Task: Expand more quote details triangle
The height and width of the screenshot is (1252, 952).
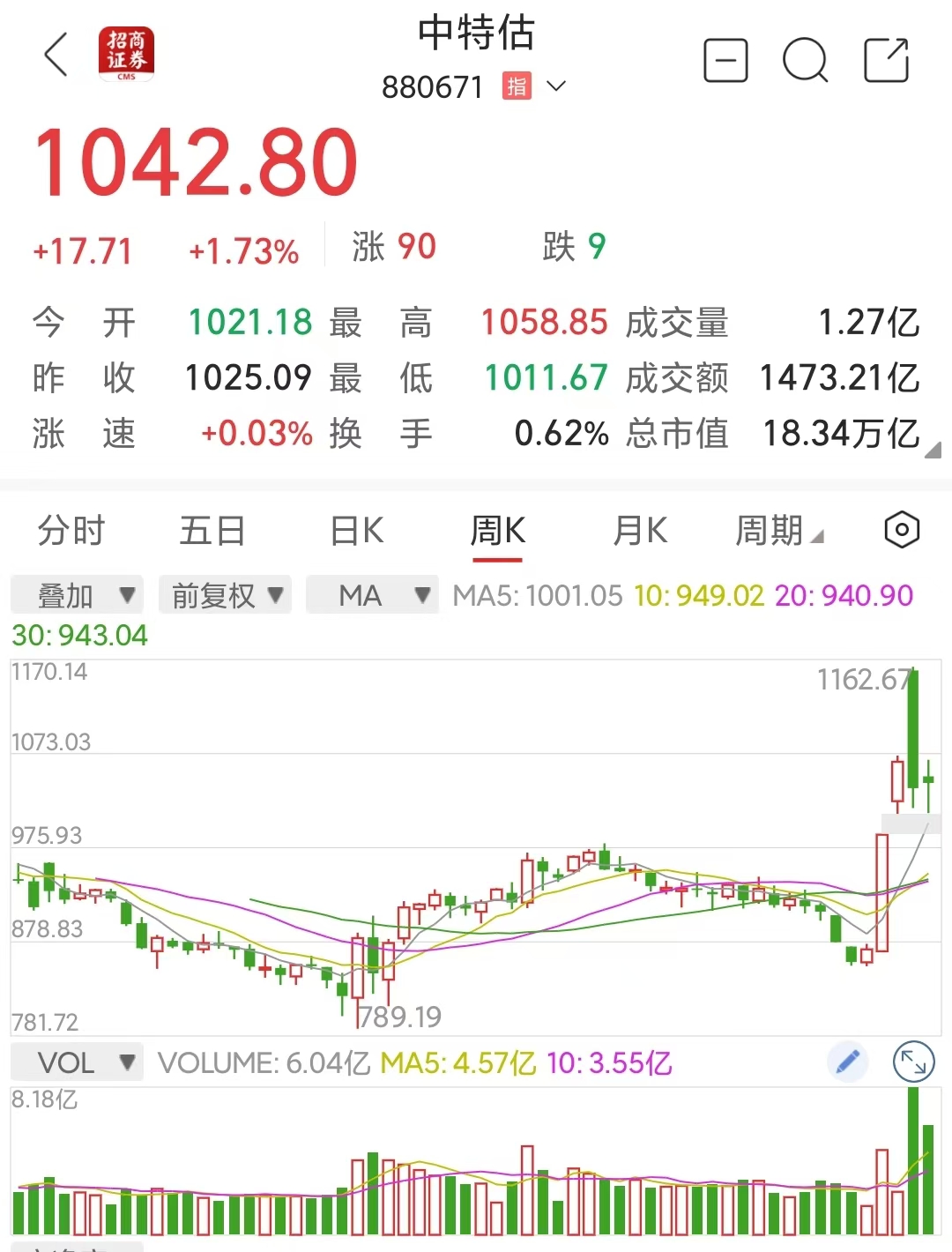Action: (x=933, y=451)
